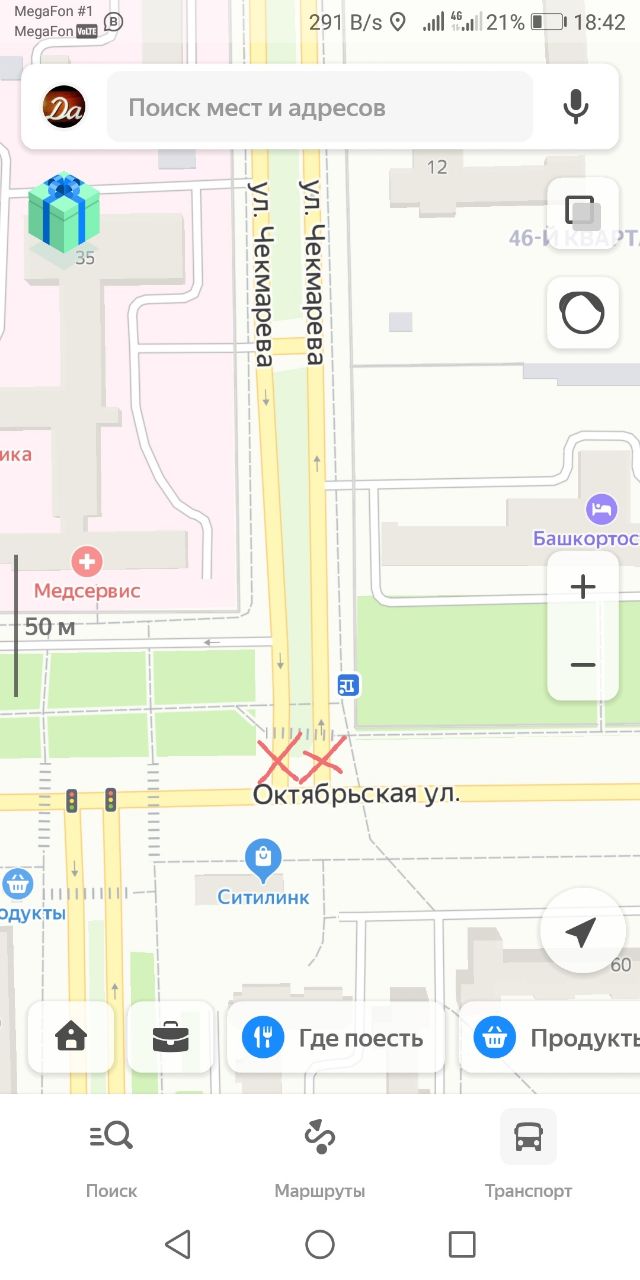Center map on my location
Viewport: 640px width, 1280px height.
[x=582, y=931]
